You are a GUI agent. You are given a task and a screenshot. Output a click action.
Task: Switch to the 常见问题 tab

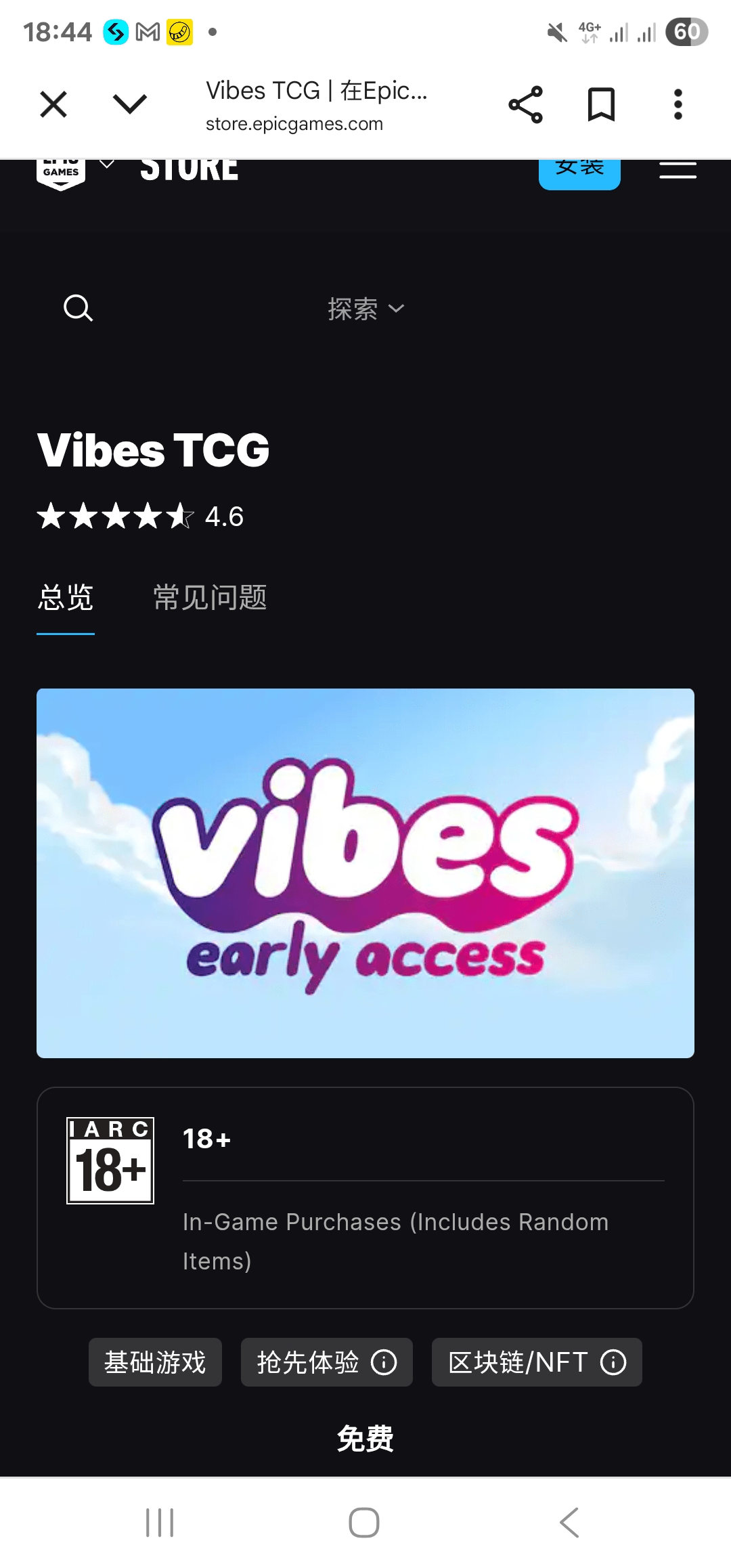(210, 598)
